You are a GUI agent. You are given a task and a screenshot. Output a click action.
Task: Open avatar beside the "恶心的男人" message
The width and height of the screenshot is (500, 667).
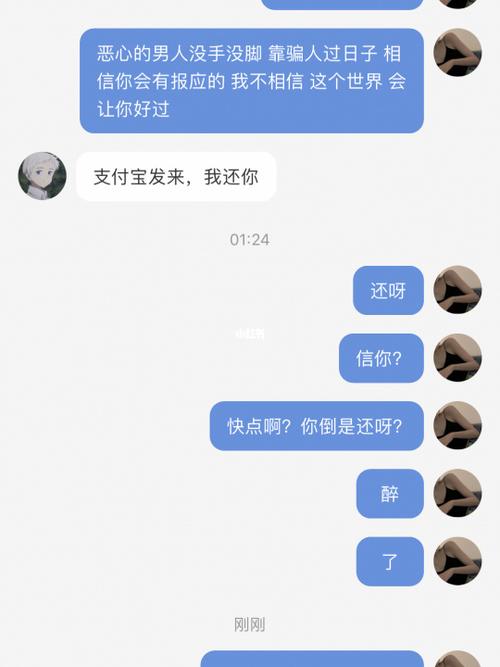tap(457, 53)
